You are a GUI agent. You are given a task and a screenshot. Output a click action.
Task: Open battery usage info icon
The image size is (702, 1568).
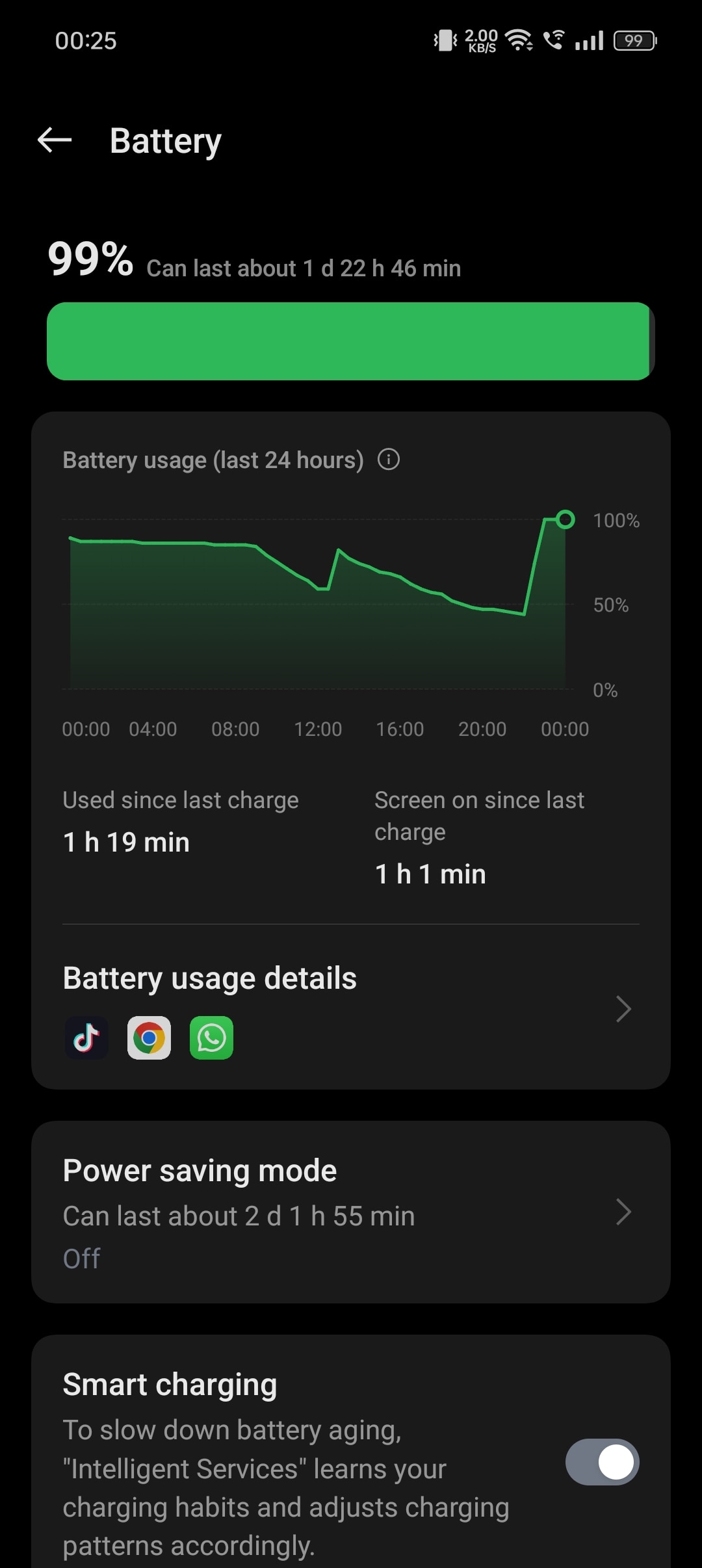click(389, 460)
